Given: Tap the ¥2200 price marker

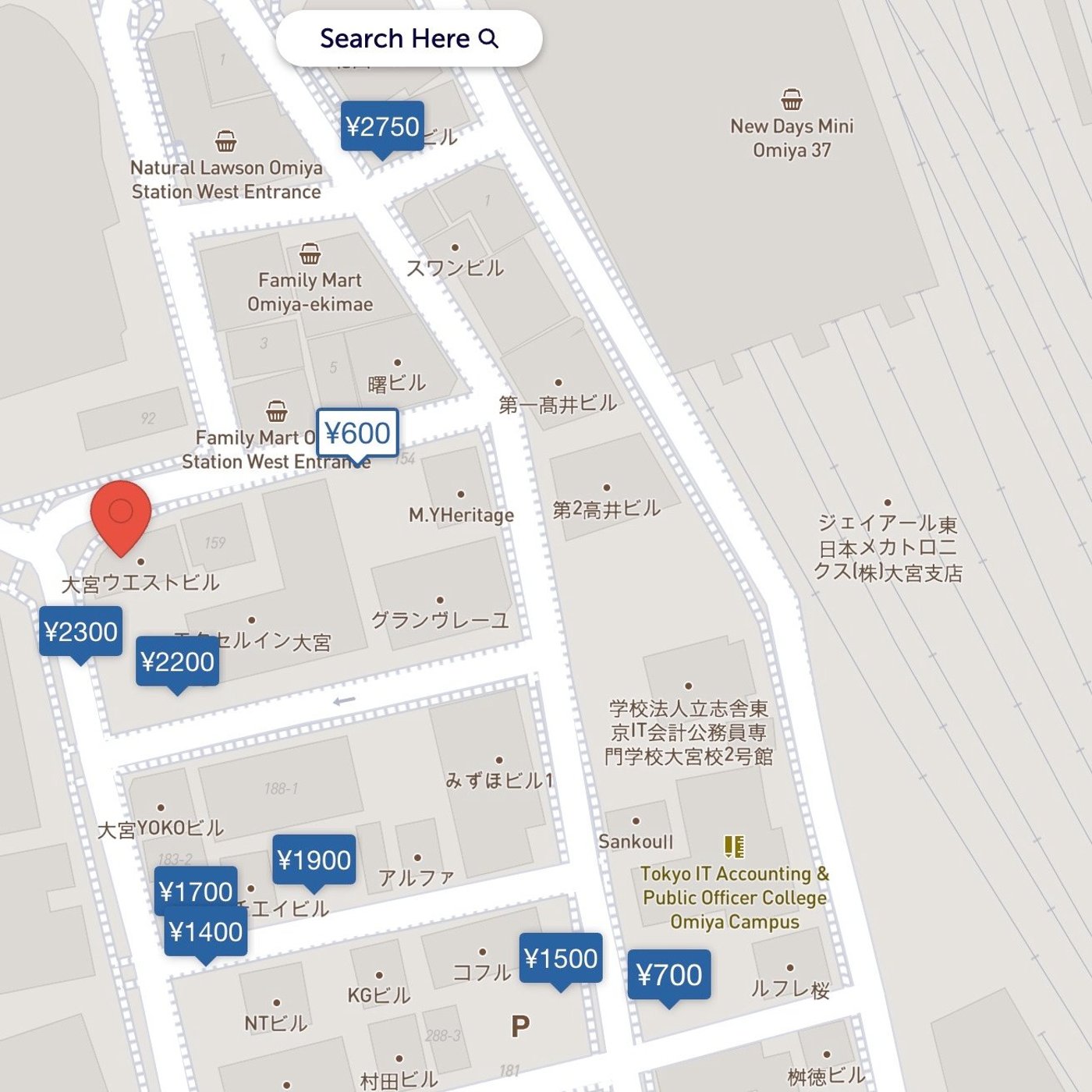Looking at the screenshot, I should [177, 661].
